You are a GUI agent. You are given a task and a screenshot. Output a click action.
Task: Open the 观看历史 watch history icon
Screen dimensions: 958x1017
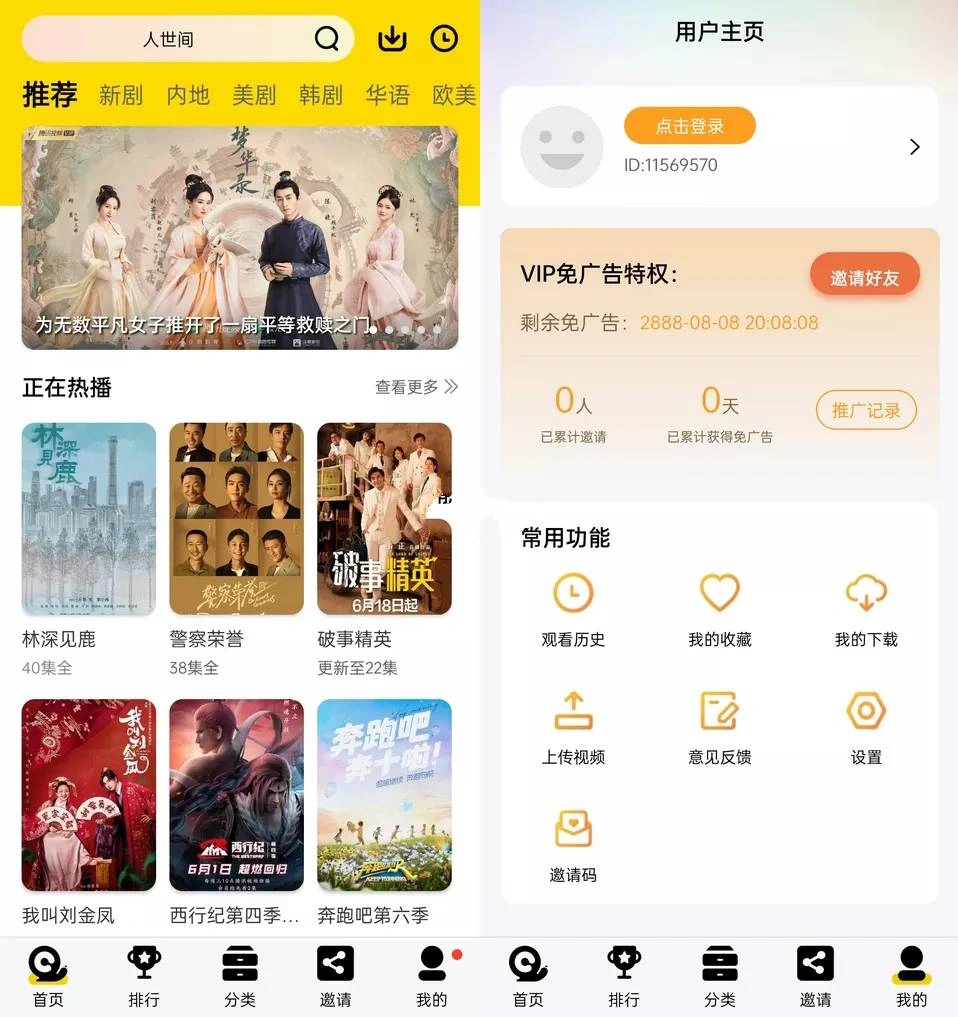point(572,594)
